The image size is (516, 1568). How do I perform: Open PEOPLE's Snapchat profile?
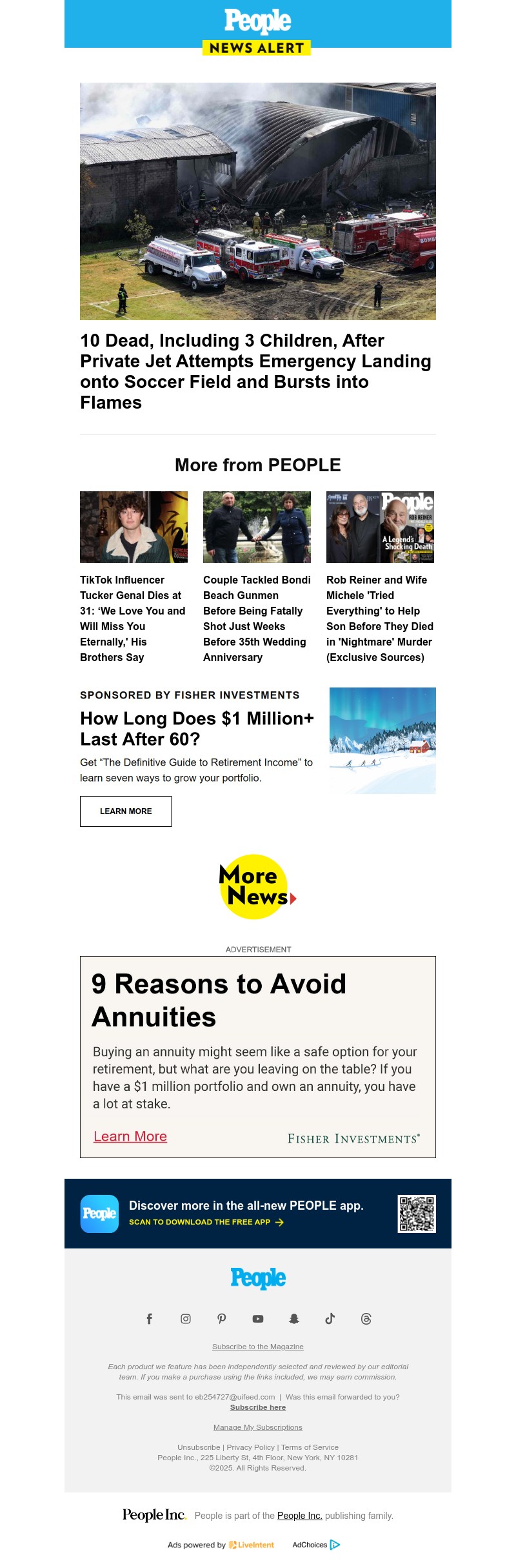pyautogui.click(x=294, y=1319)
